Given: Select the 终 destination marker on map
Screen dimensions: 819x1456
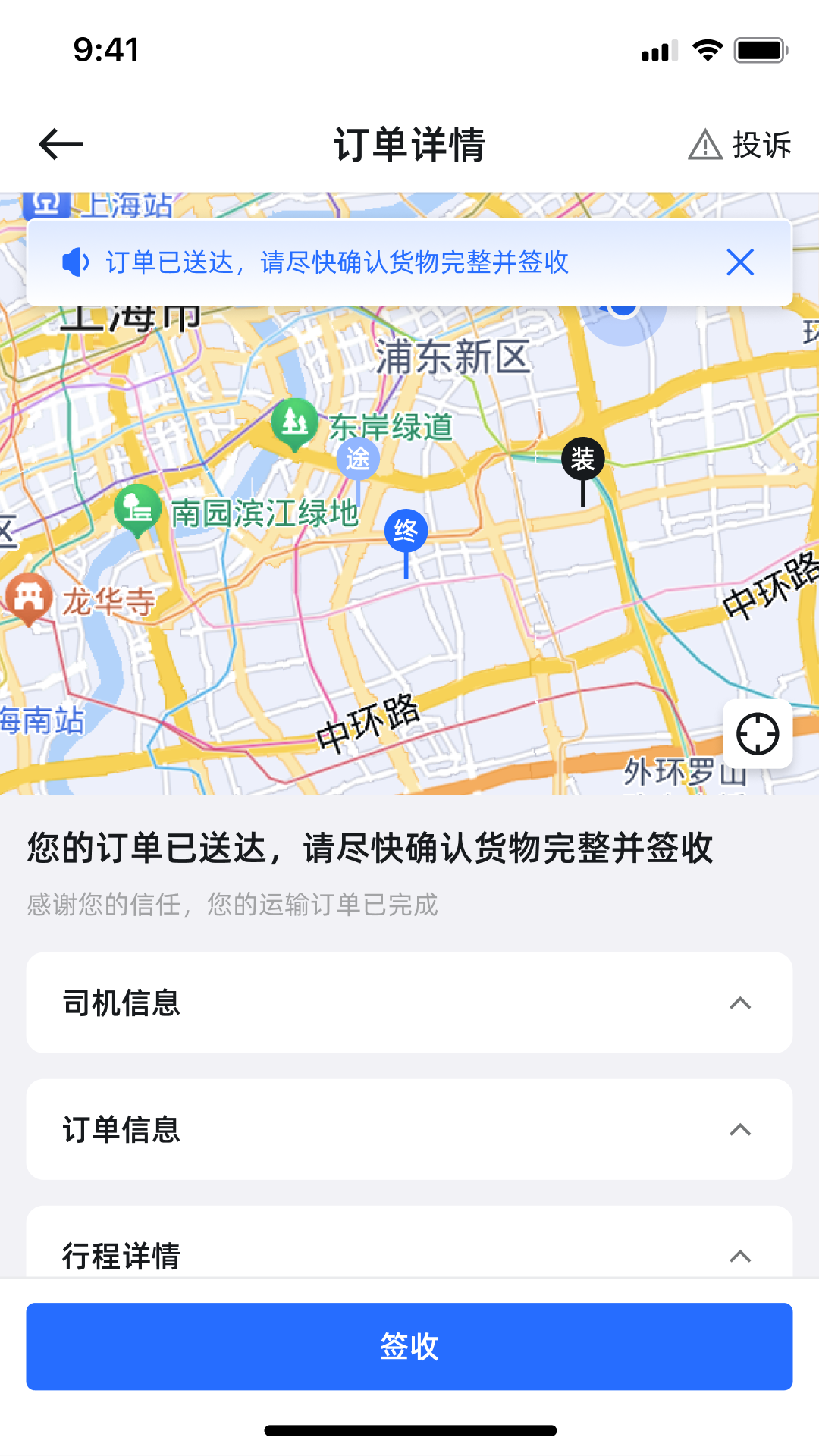Looking at the screenshot, I should (x=406, y=532).
